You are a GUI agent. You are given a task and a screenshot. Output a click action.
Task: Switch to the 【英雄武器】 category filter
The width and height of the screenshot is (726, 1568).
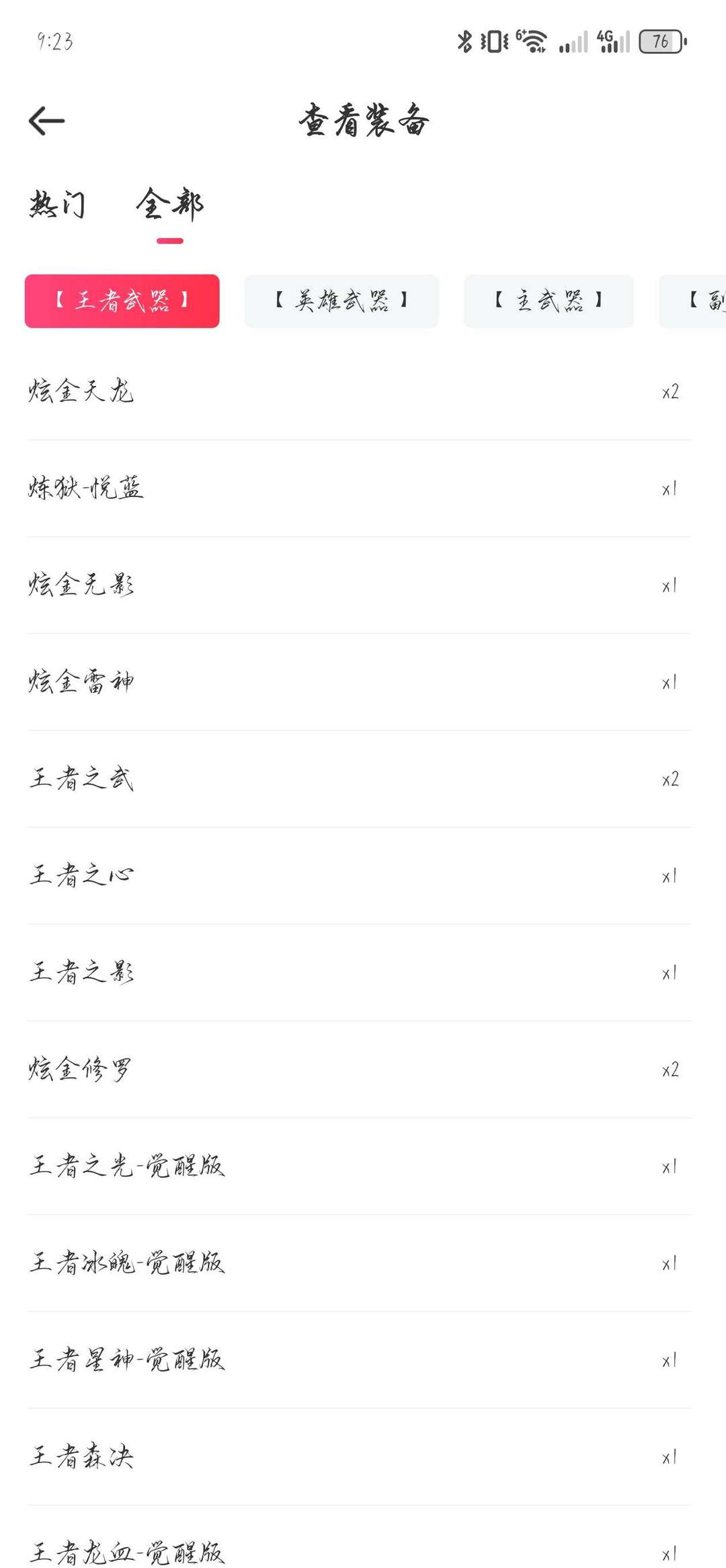pos(341,301)
